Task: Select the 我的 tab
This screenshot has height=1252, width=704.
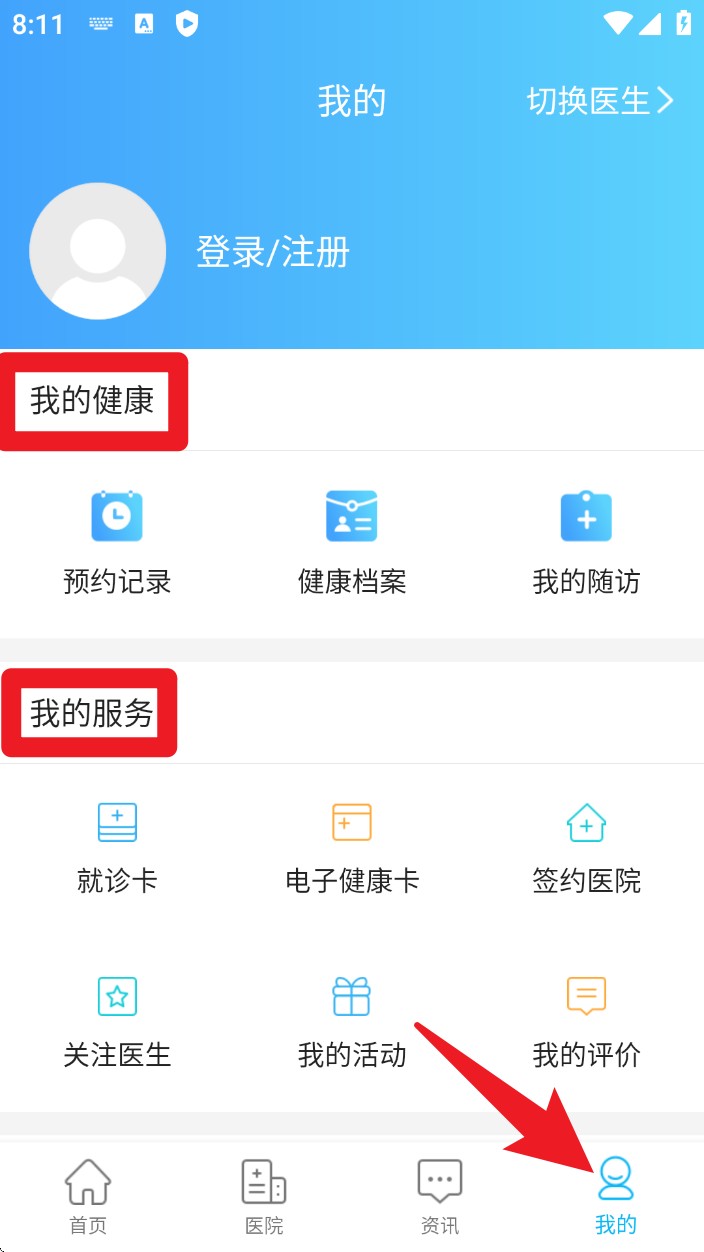Action: [x=616, y=1196]
